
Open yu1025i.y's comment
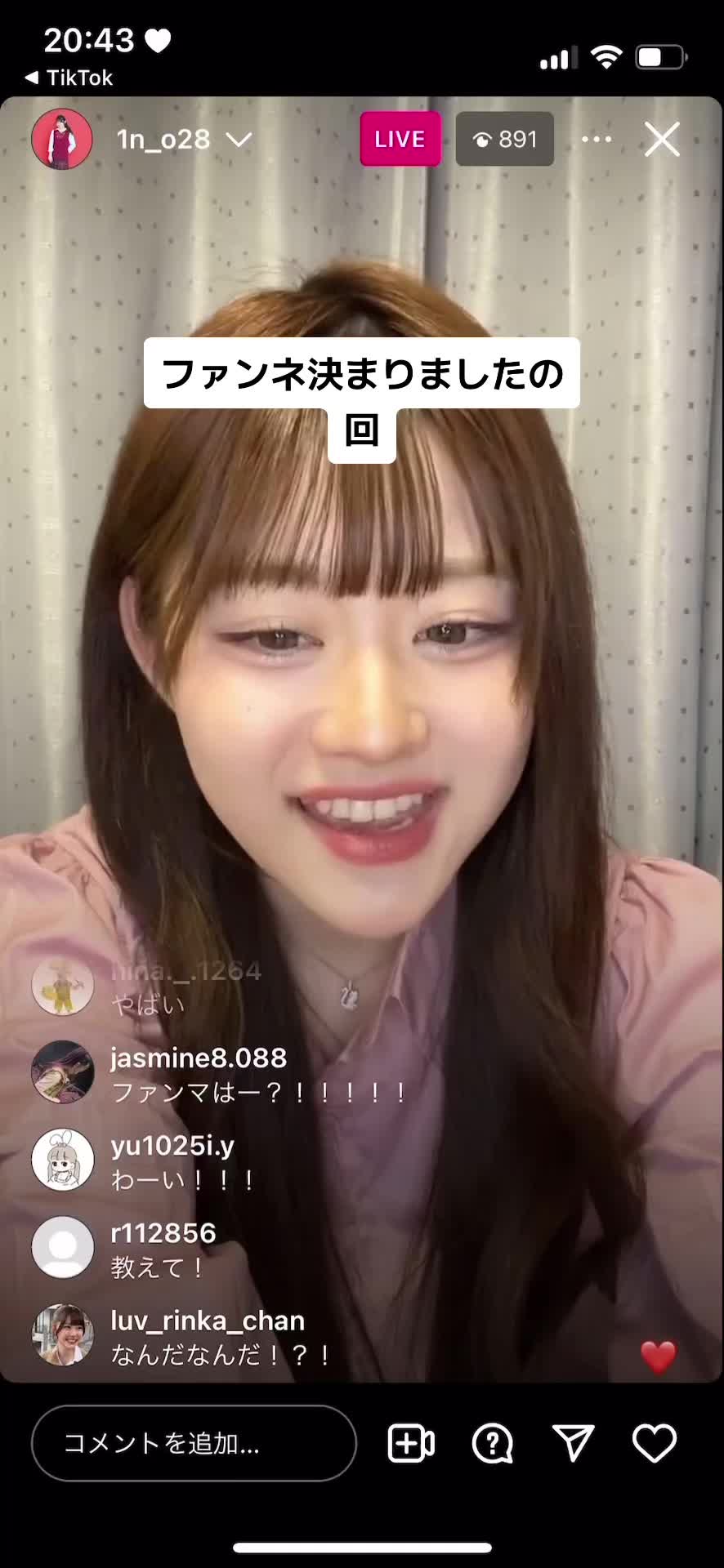[184, 1162]
